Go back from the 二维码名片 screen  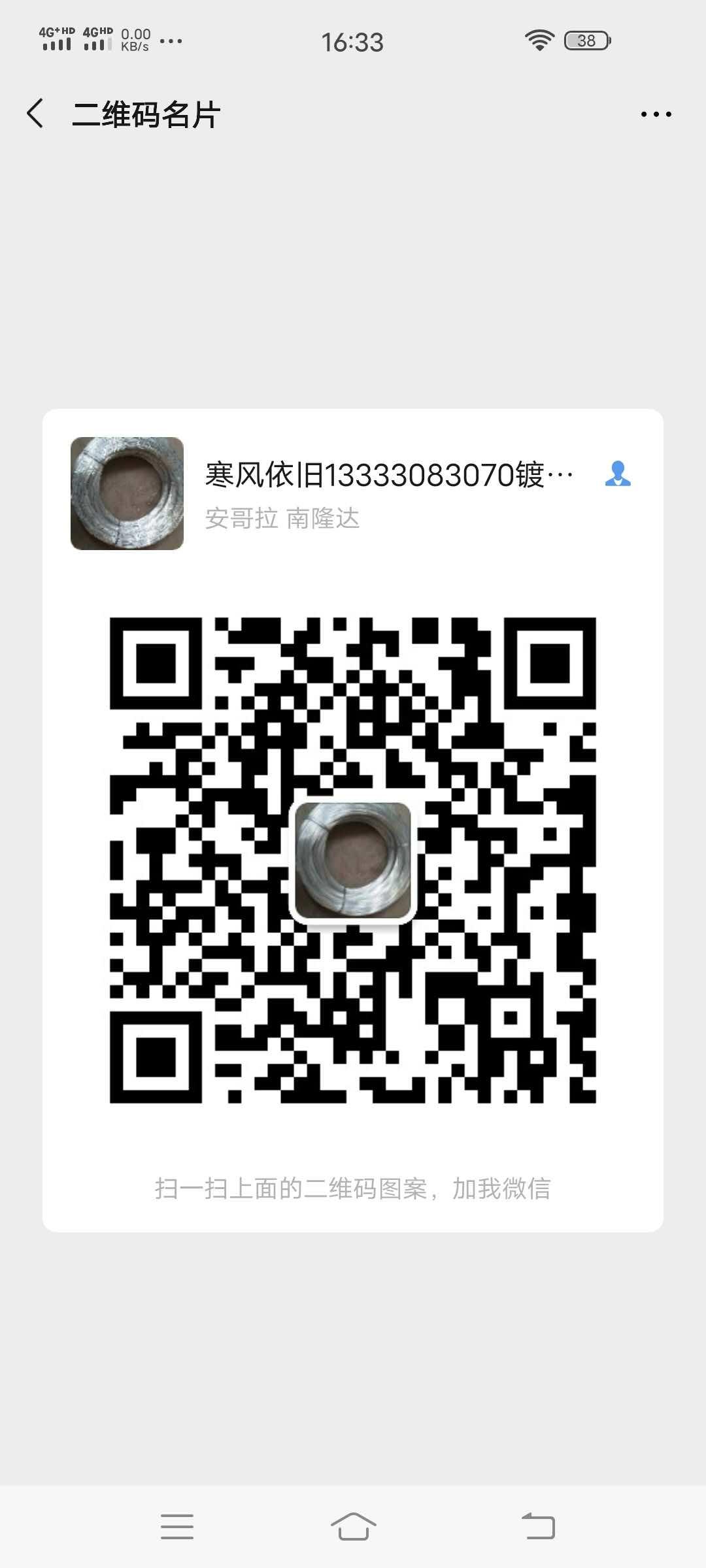35,114
